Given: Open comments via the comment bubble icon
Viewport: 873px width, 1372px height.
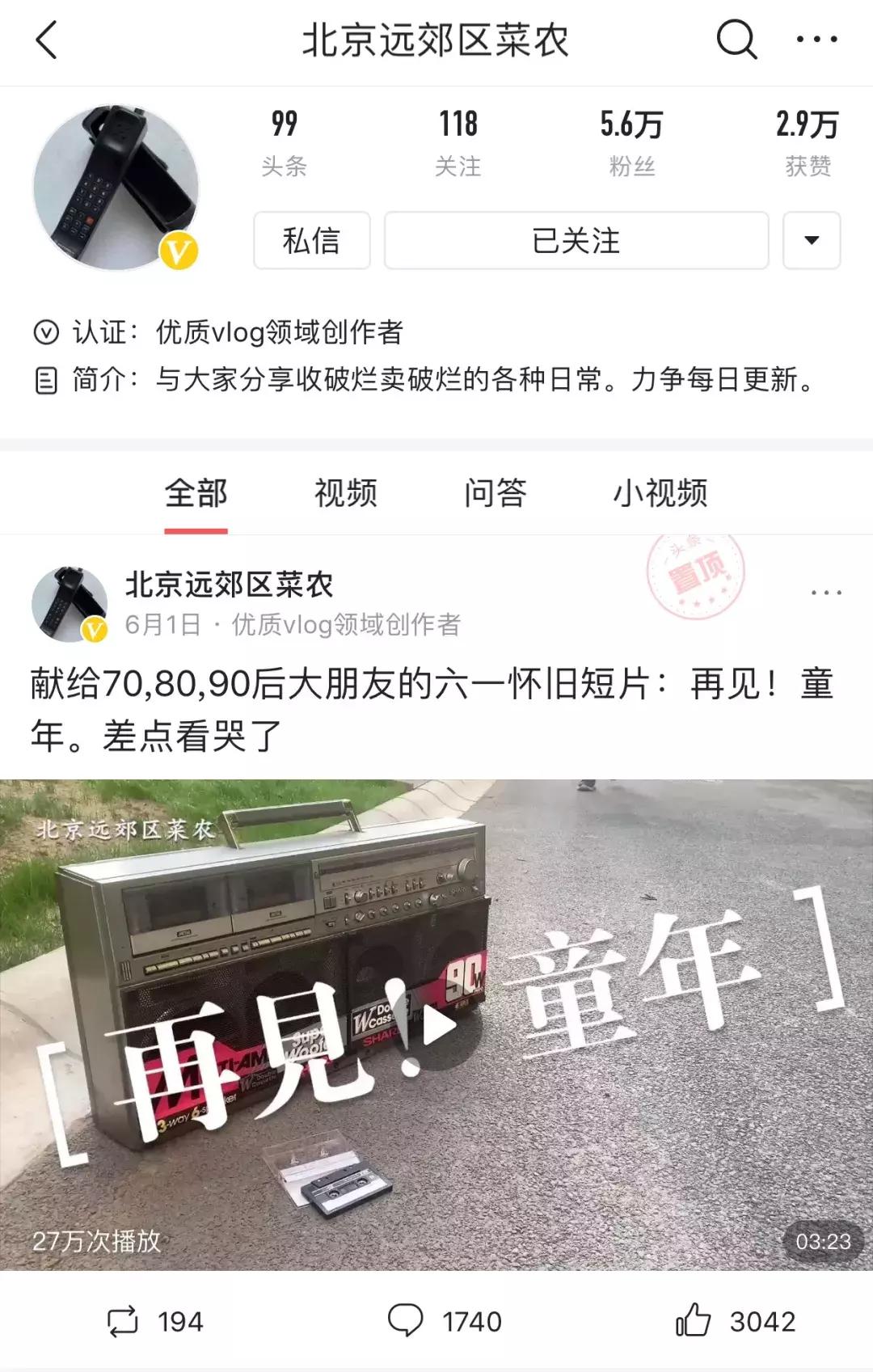Looking at the screenshot, I should [x=407, y=1318].
